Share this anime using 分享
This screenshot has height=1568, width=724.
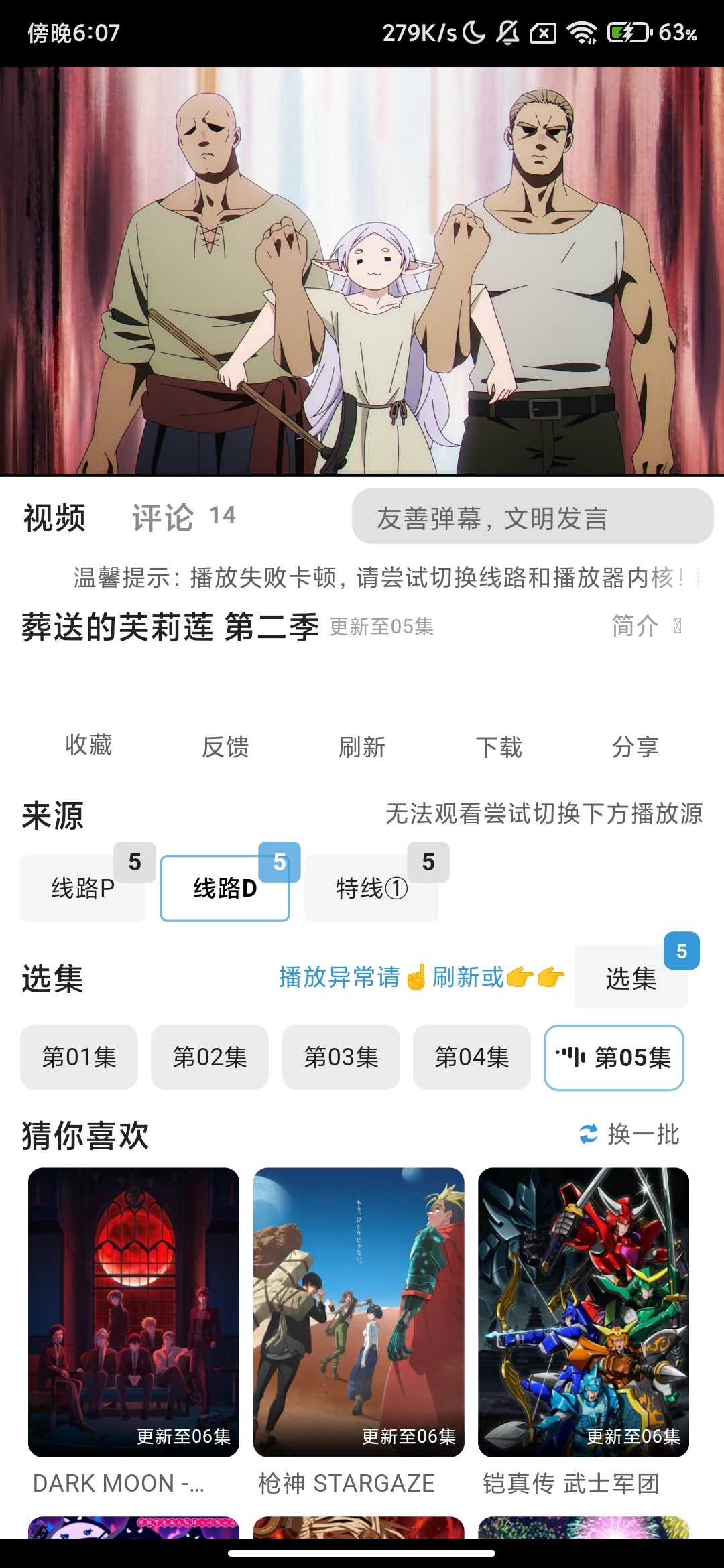(636, 746)
